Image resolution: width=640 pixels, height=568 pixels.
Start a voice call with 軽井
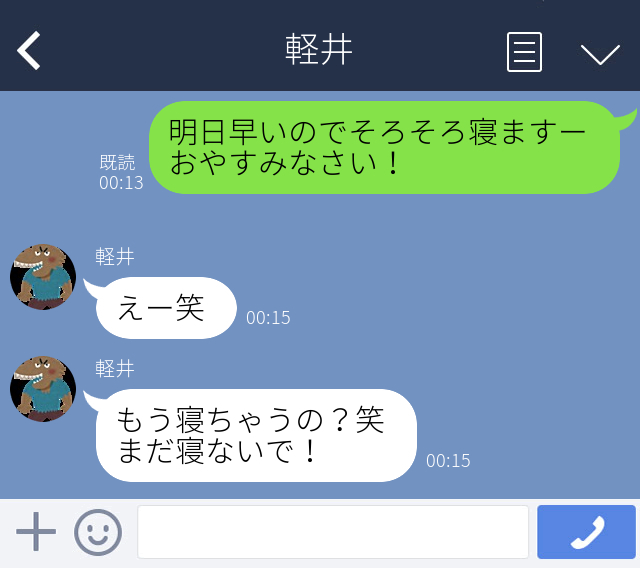point(586,532)
